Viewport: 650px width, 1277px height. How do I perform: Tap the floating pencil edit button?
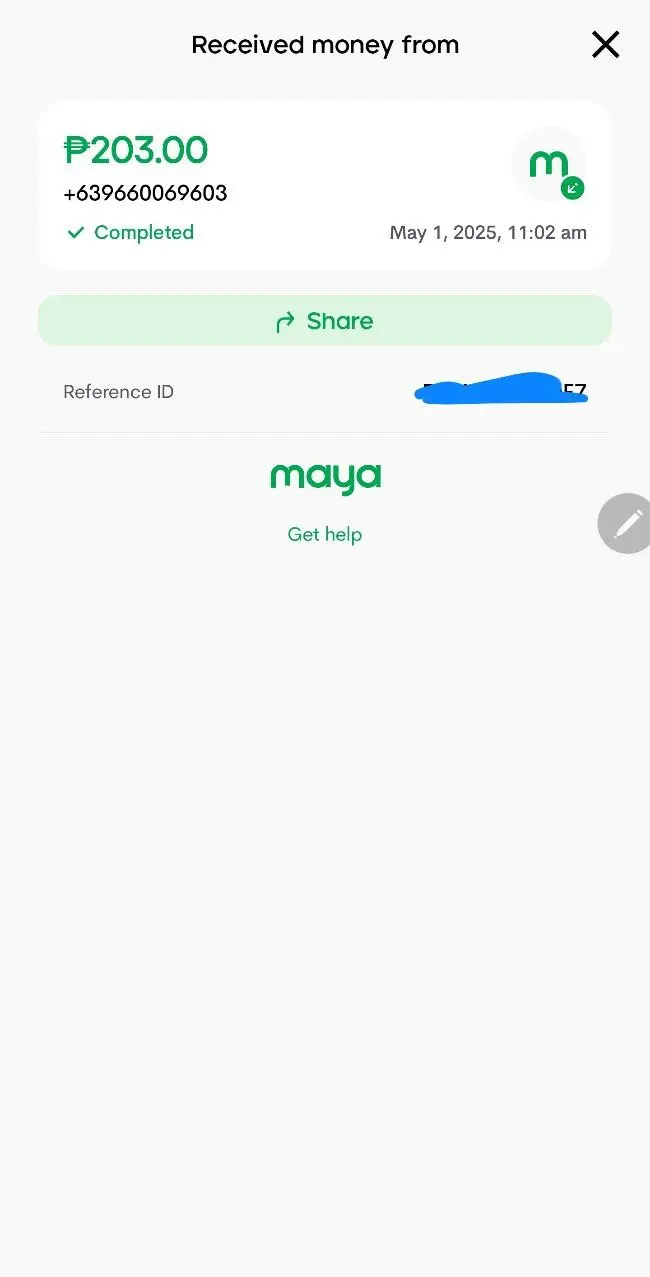(626, 523)
